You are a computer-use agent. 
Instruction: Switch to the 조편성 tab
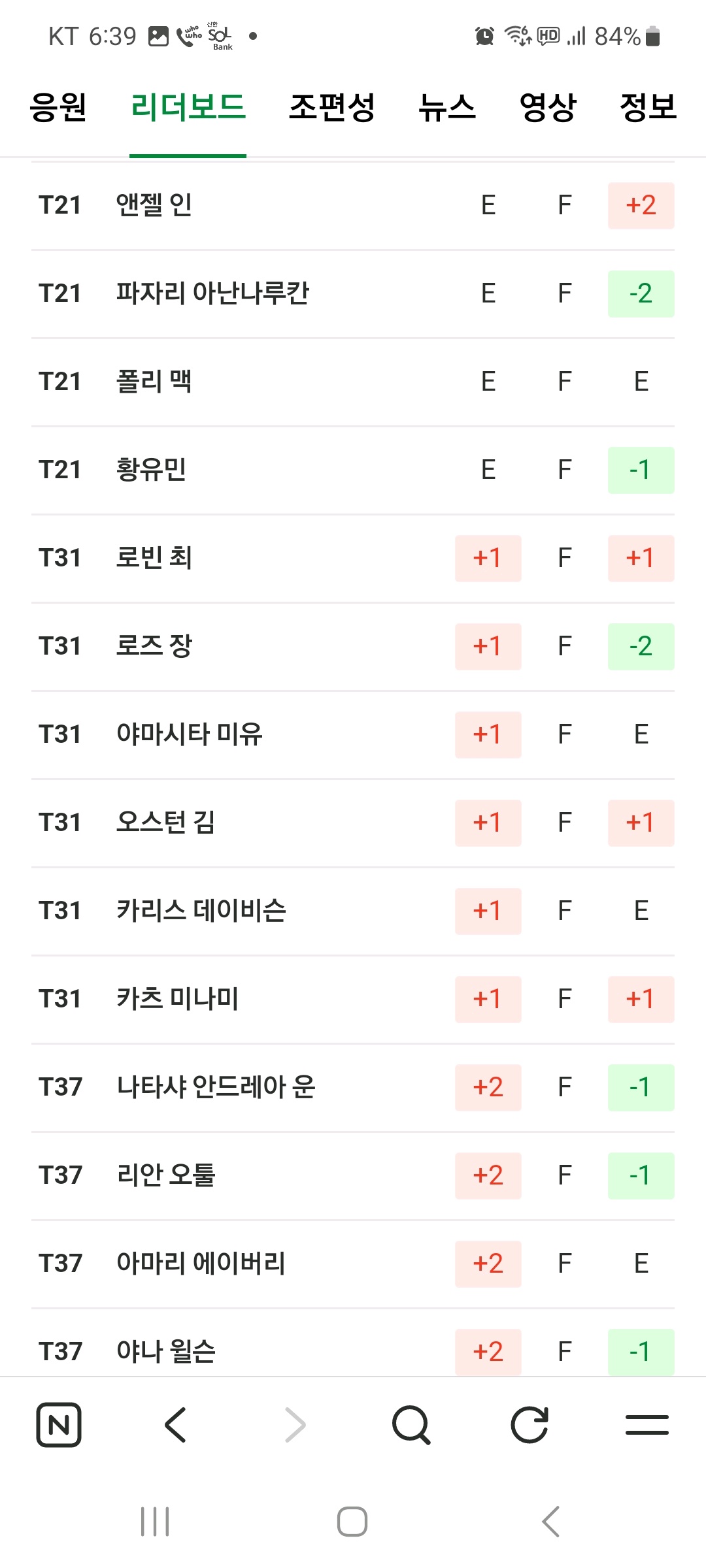pyautogui.click(x=332, y=107)
